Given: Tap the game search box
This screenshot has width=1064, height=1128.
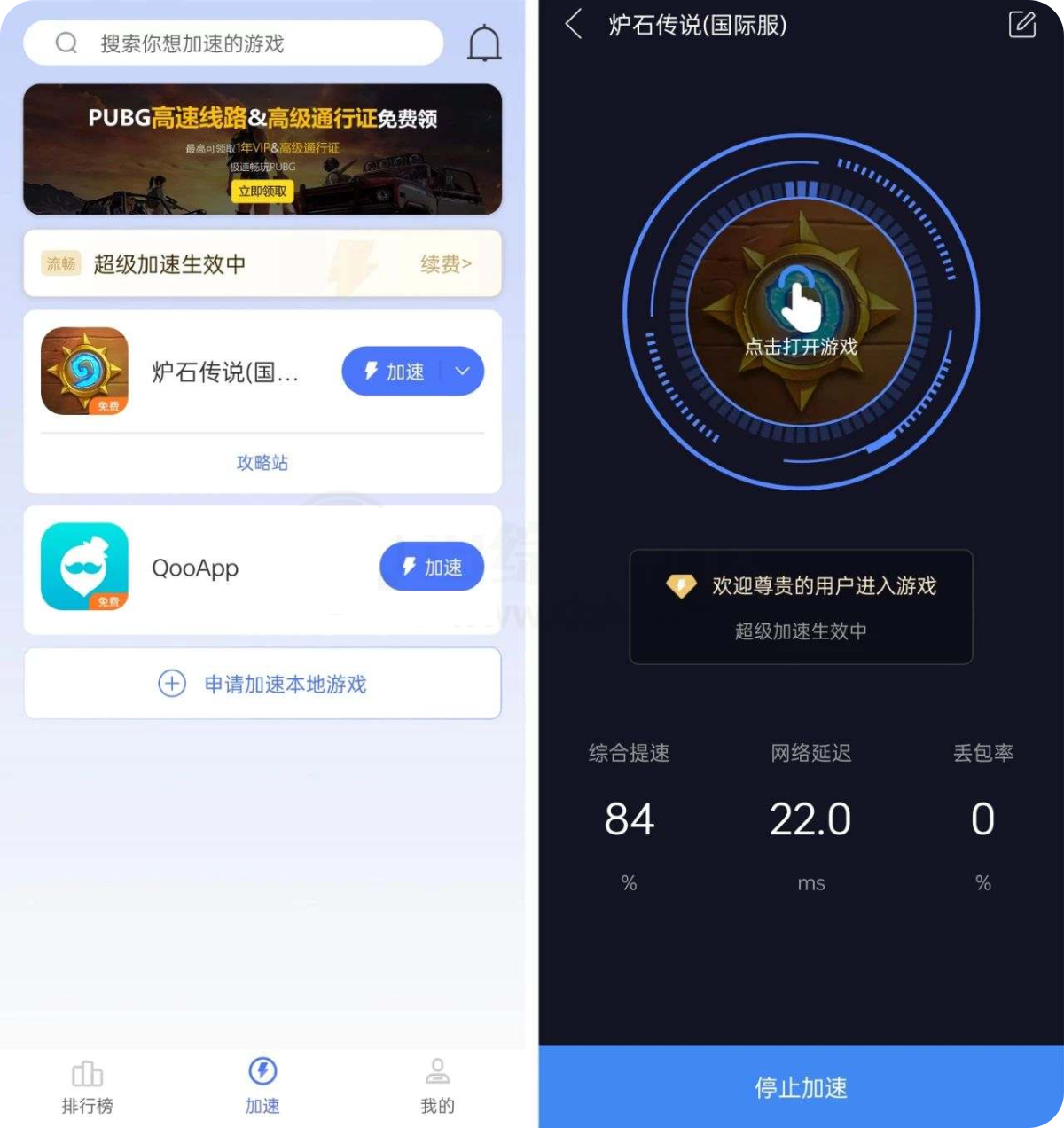Looking at the screenshot, I should tap(232, 43).
